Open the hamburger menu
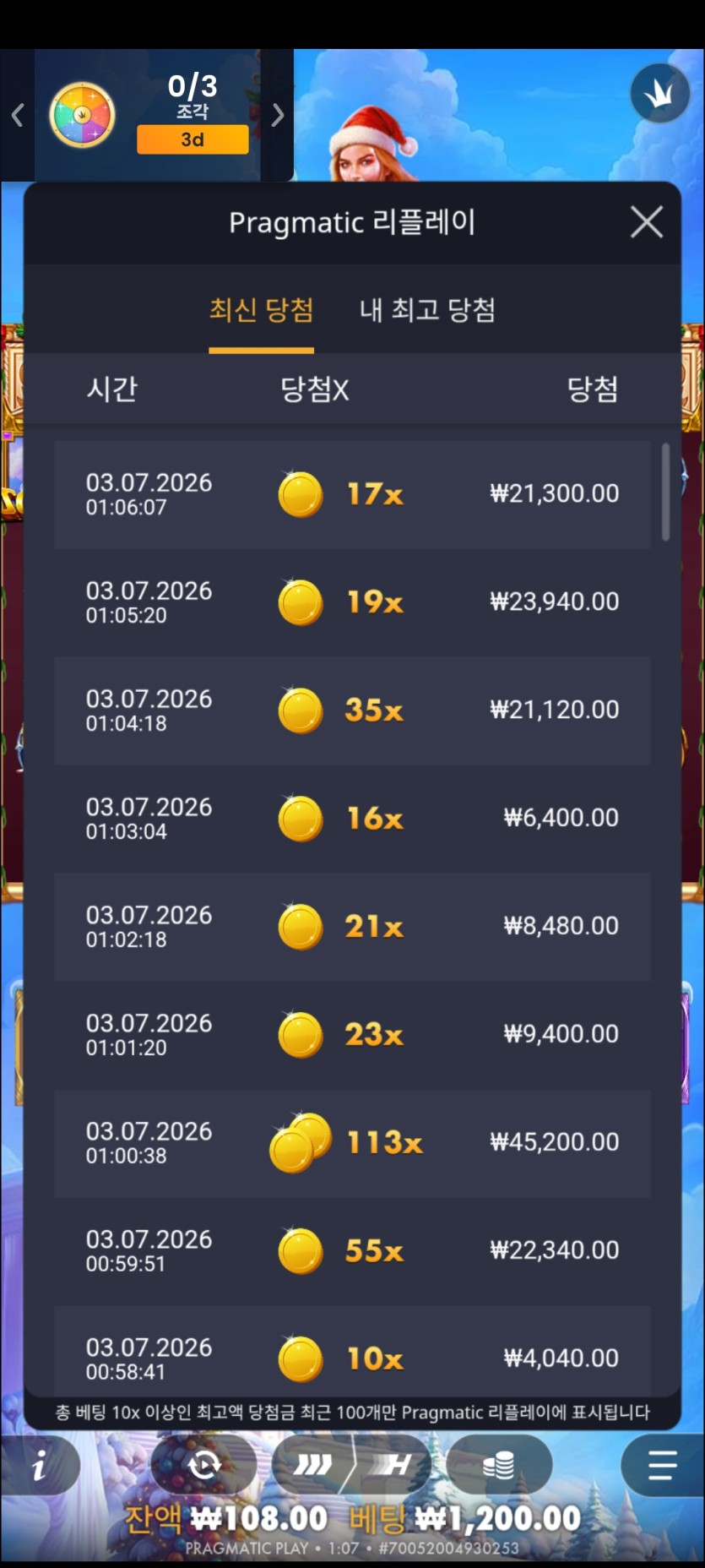Screen dimensions: 705x1568 point(662,1466)
